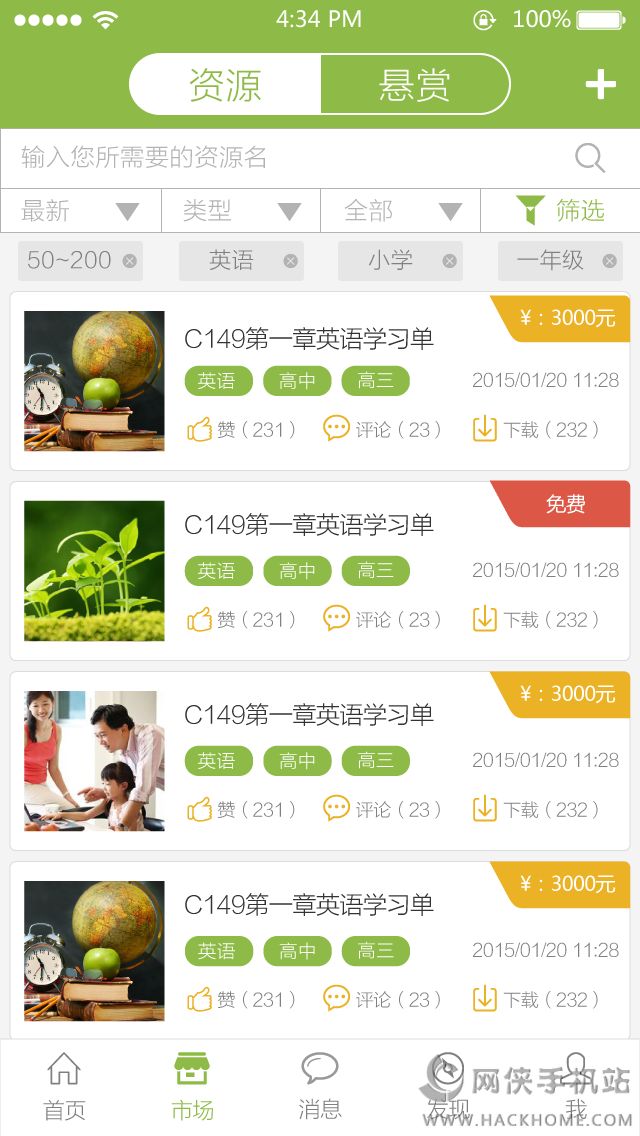Like the 免费 resource

(x=241, y=620)
